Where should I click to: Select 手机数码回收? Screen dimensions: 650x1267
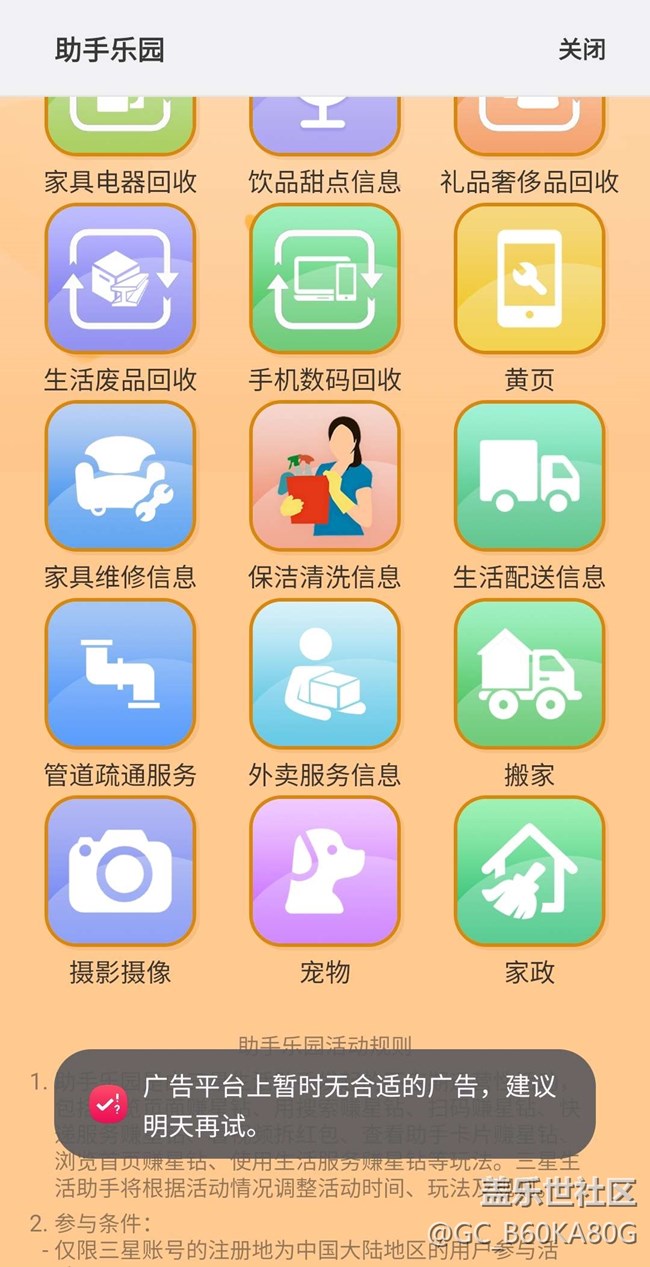325,279
